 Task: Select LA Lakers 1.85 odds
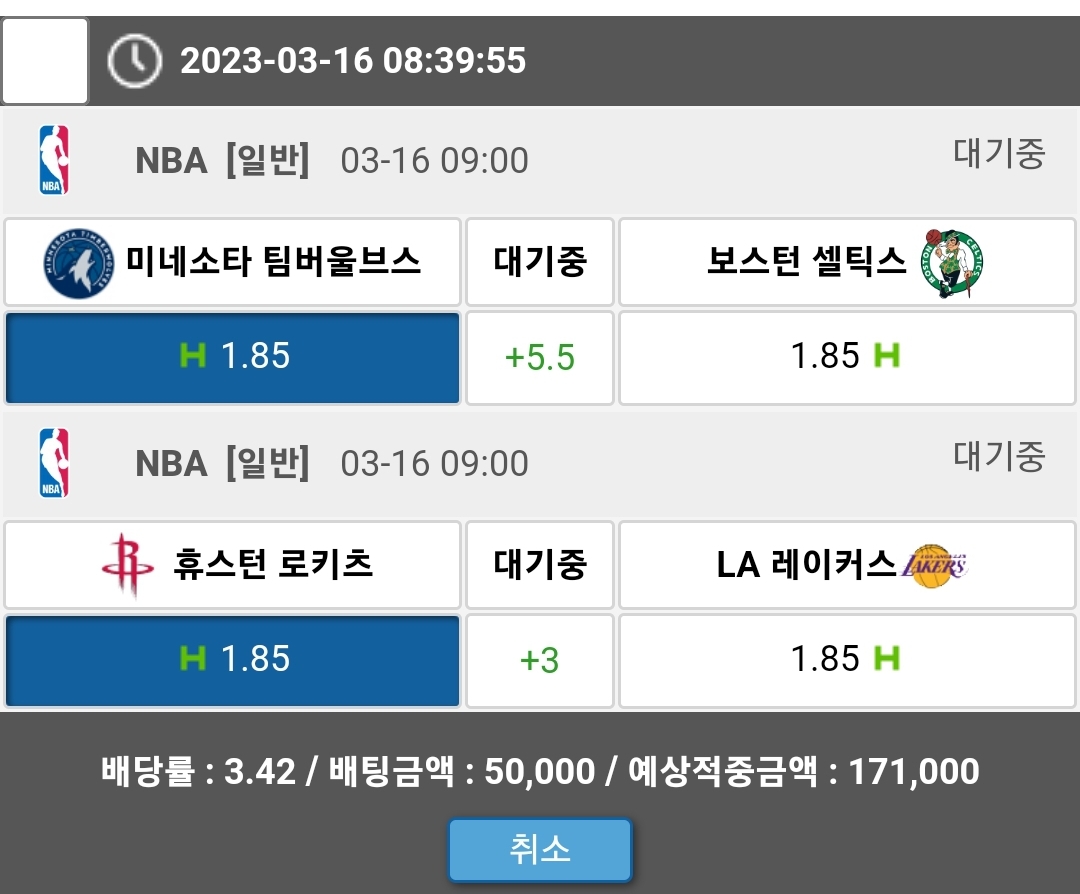pos(846,660)
